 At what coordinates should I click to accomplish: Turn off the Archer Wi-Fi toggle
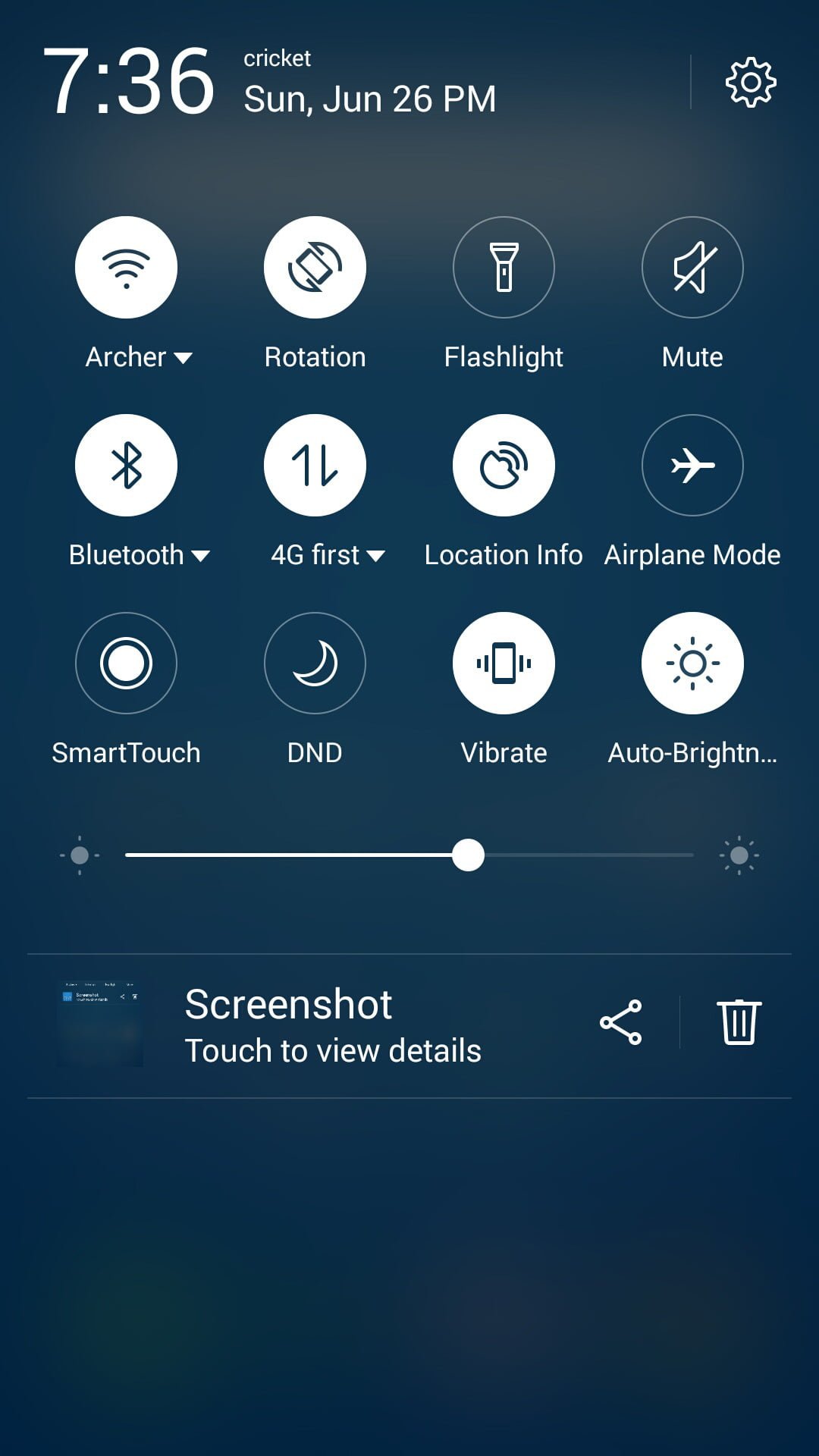pos(126,267)
